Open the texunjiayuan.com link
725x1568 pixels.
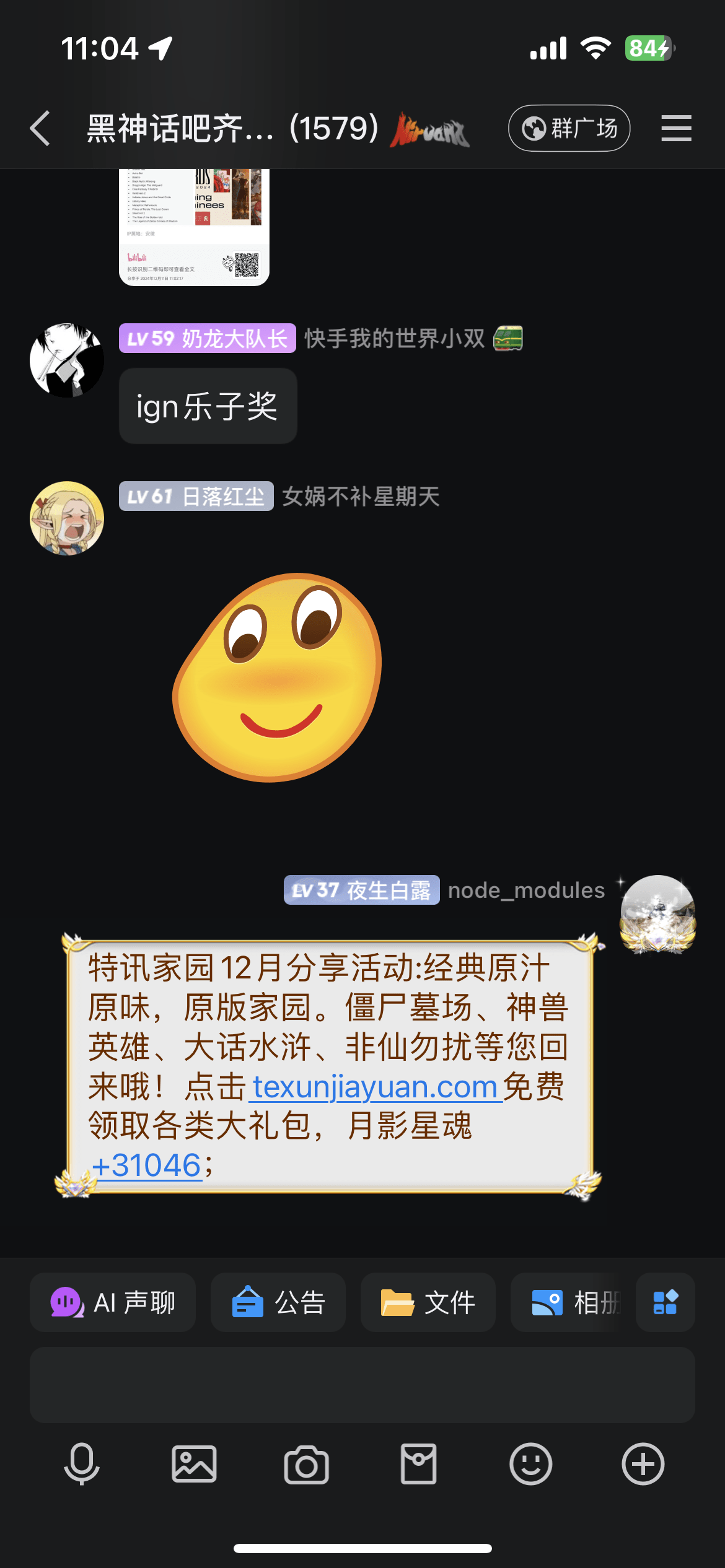pyautogui.click(x=375, y=1088)
